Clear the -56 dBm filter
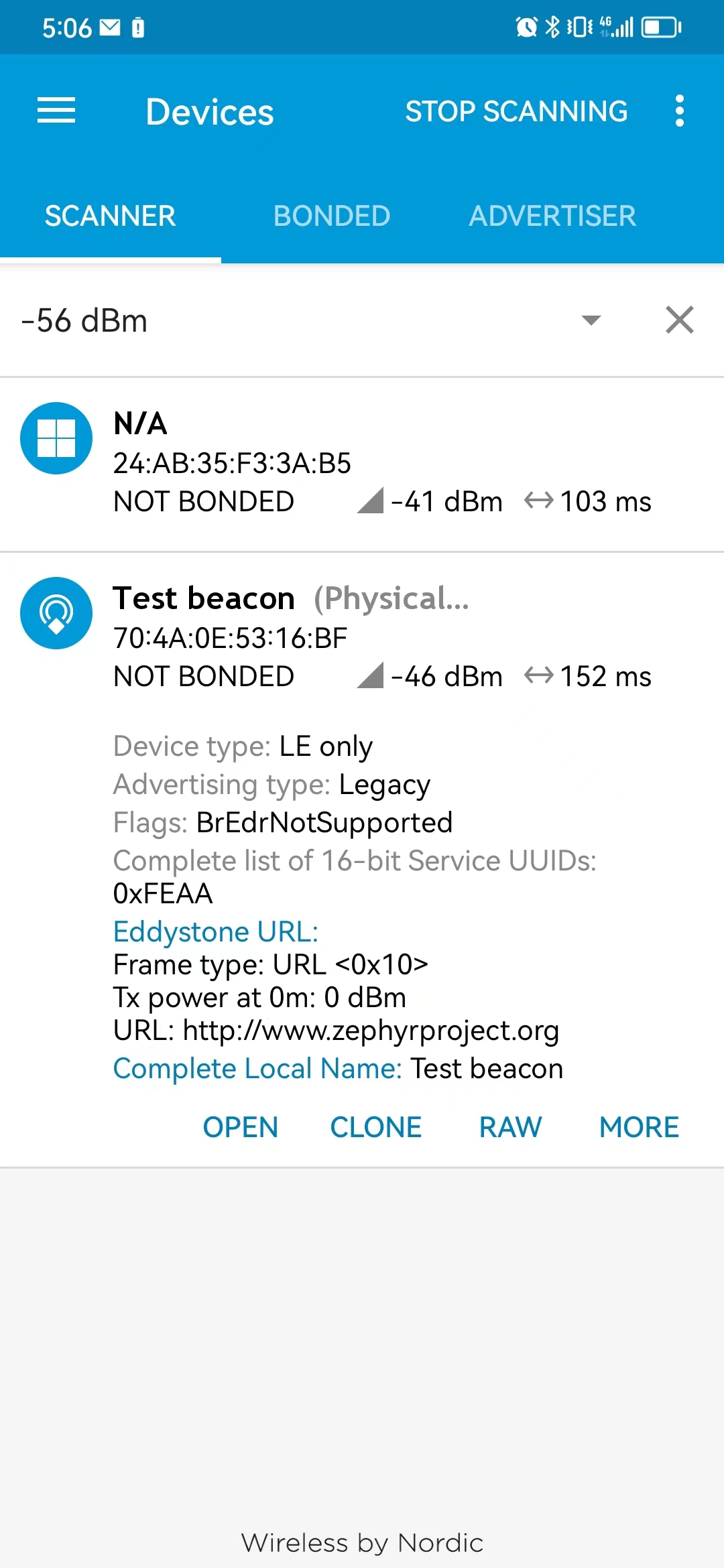The height and width of the screenshot is (1568, 724). 679,320
